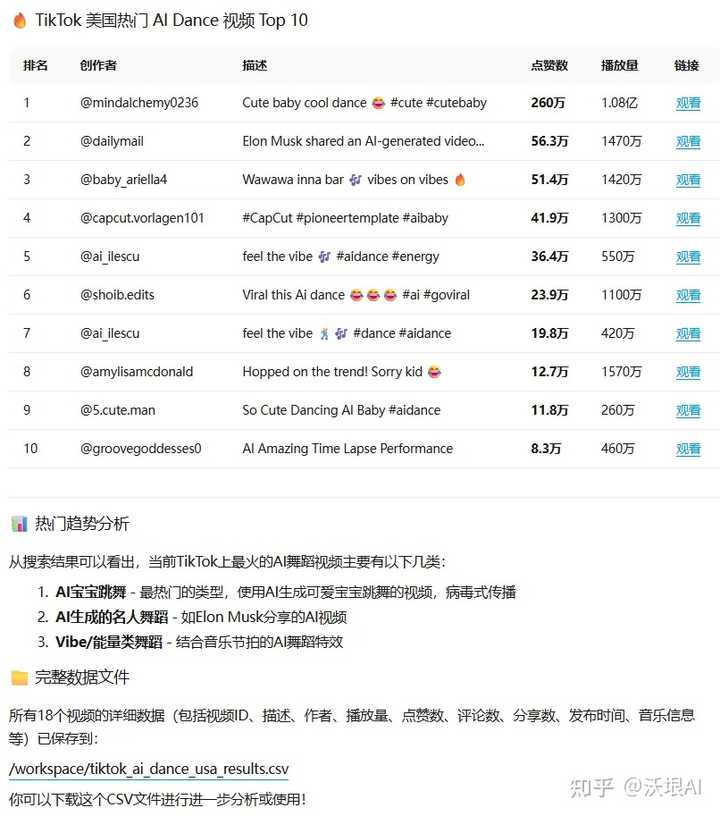
Task: Open the 观看 link for @mindalchemy0236
Action: point(688,103)
